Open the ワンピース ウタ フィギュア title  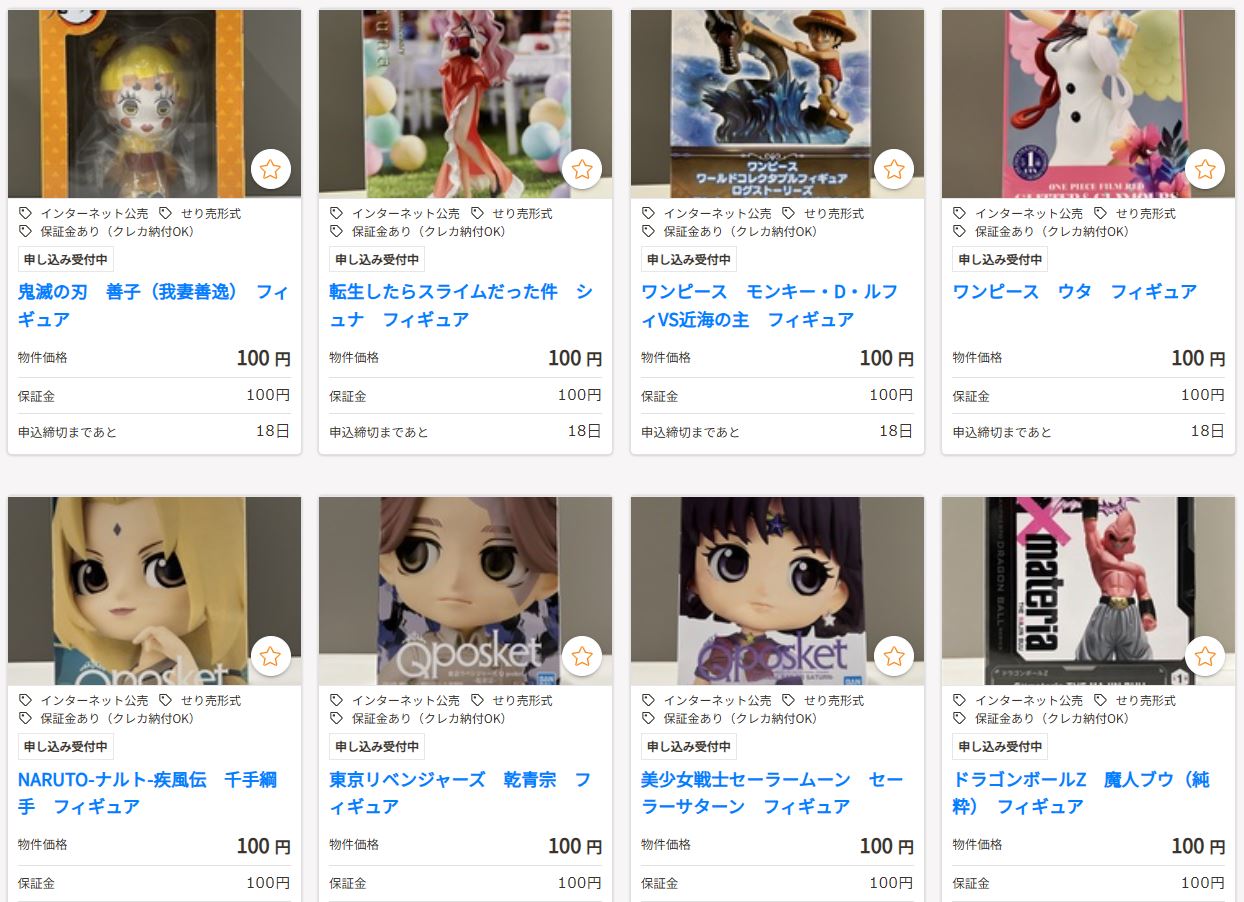(1074, 292)
